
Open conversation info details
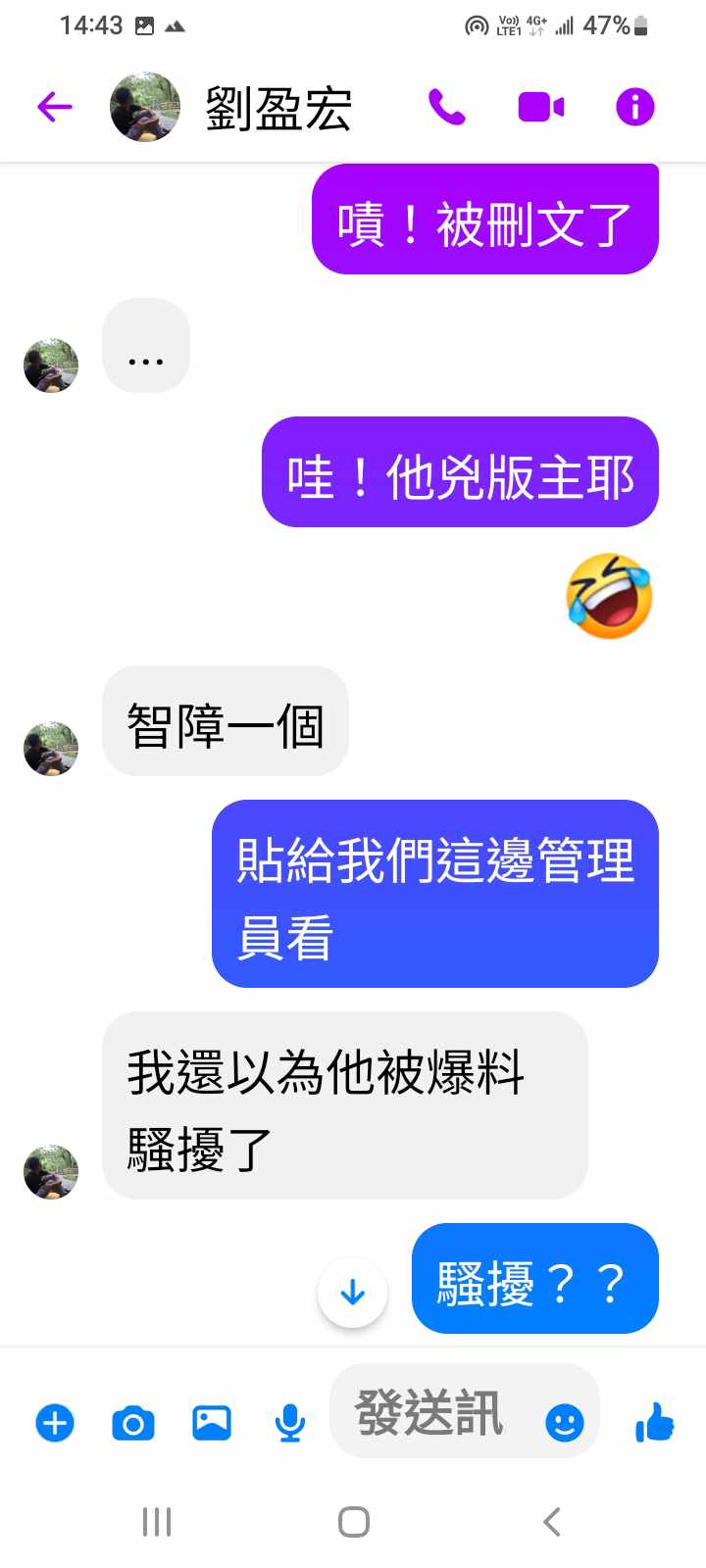click(634, 107)
